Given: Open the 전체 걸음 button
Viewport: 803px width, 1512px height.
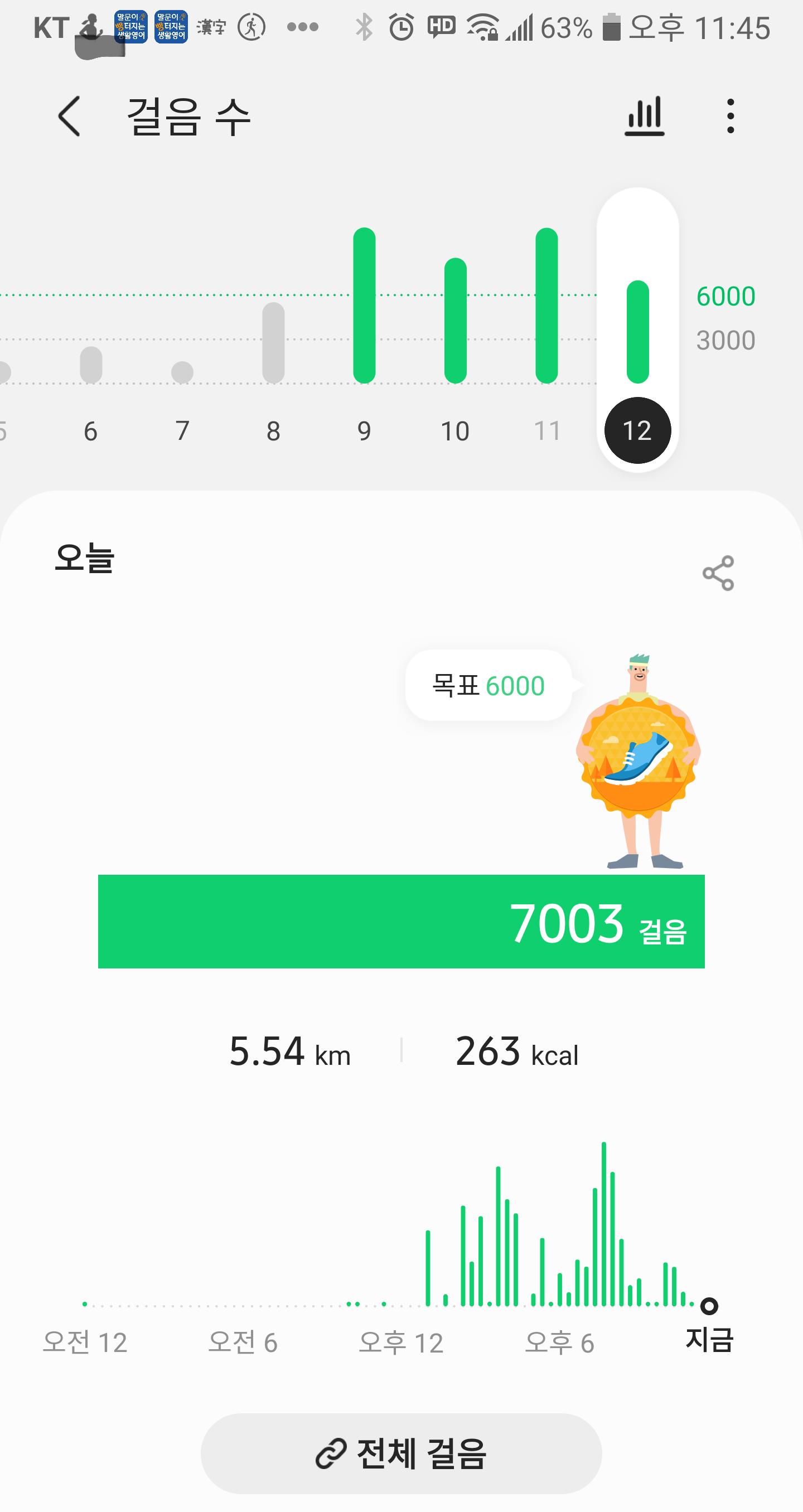Looking at the screenshot, I should pos(401,1453).
